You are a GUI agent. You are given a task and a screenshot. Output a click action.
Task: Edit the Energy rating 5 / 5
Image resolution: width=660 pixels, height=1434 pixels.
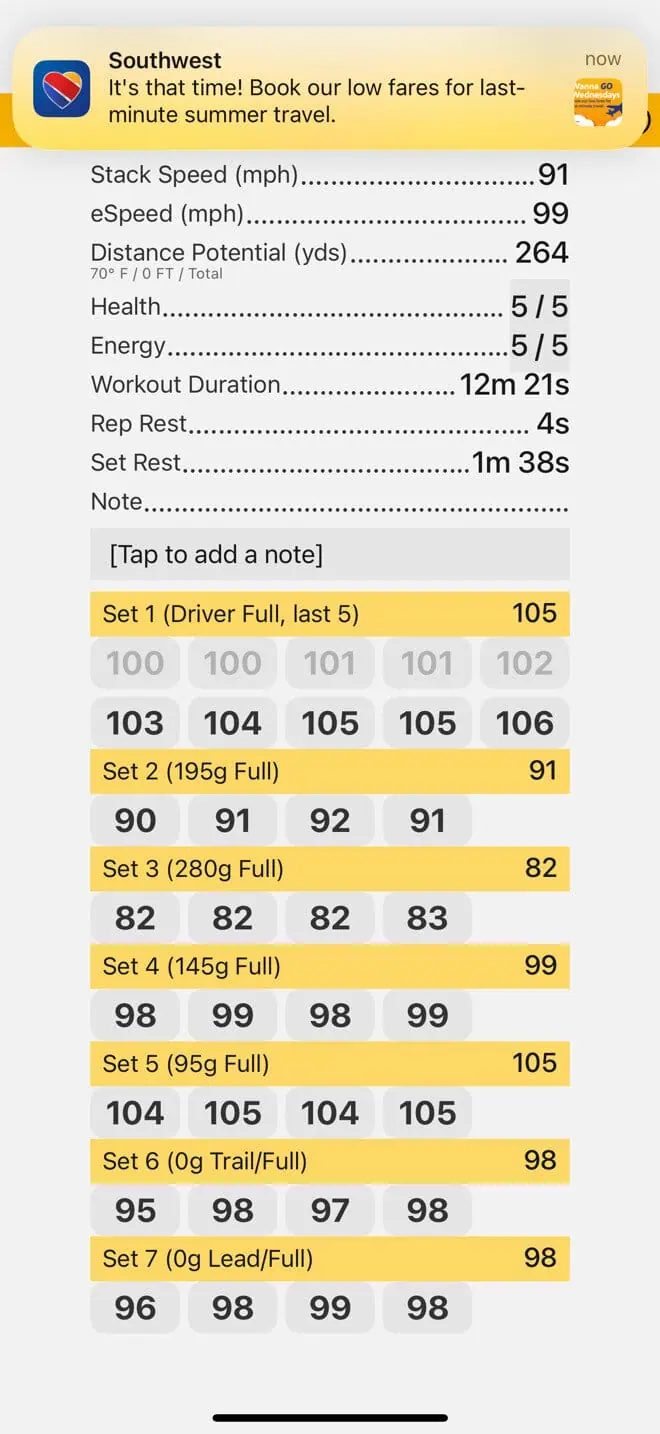pos(539,345)
